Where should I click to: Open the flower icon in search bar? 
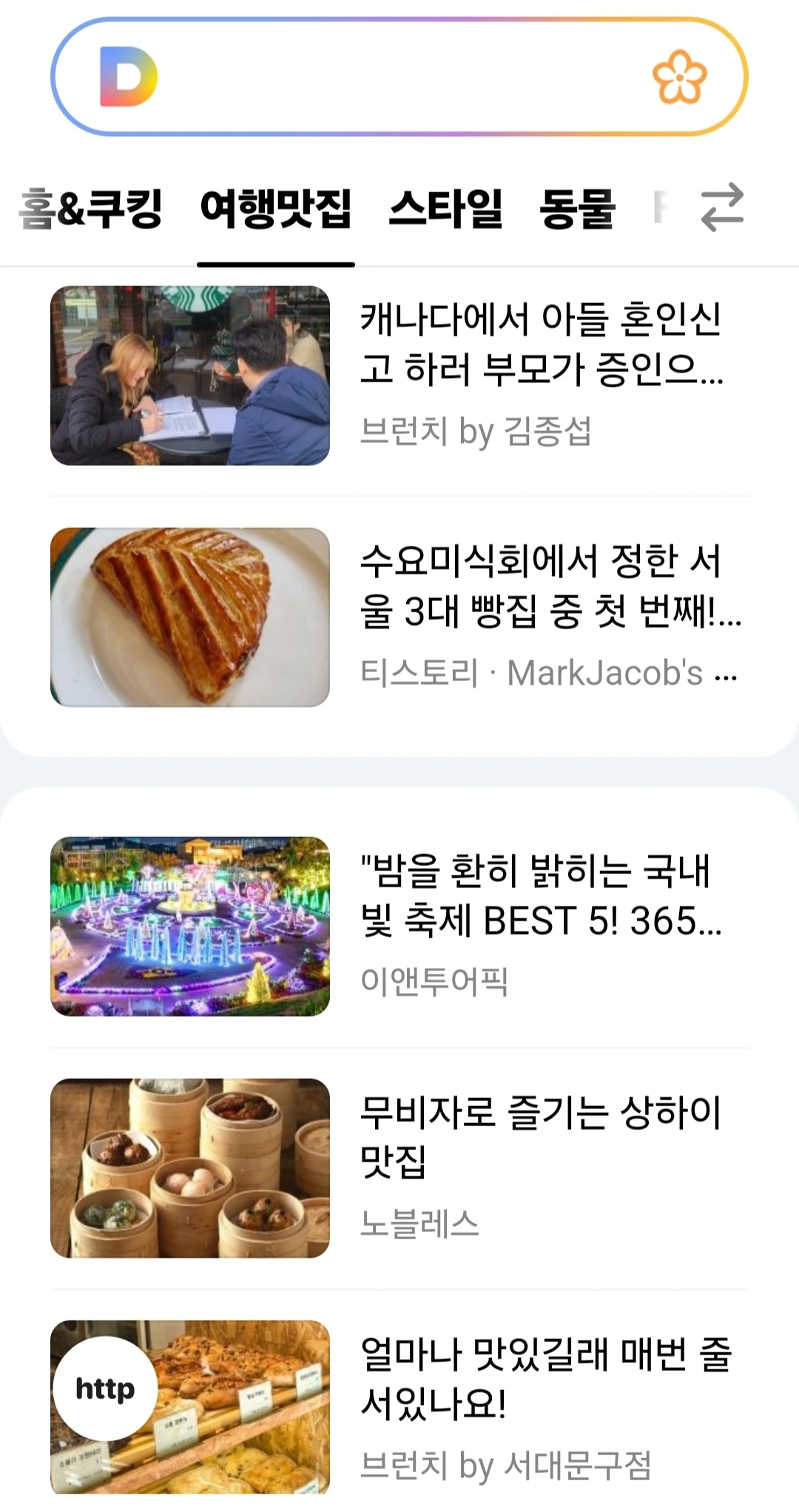[679, 77]
